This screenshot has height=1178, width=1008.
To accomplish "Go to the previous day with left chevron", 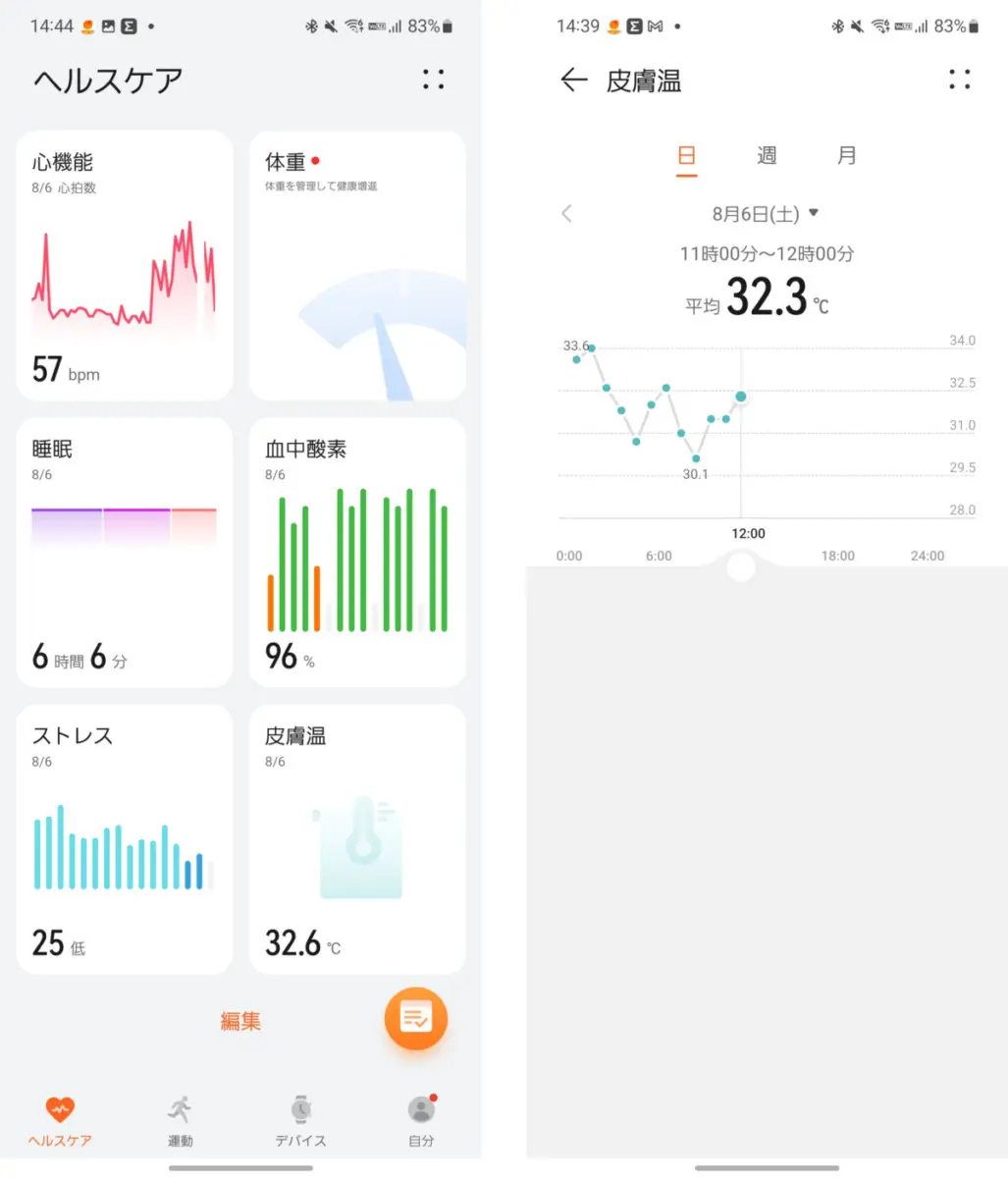I will coord(566,213).
